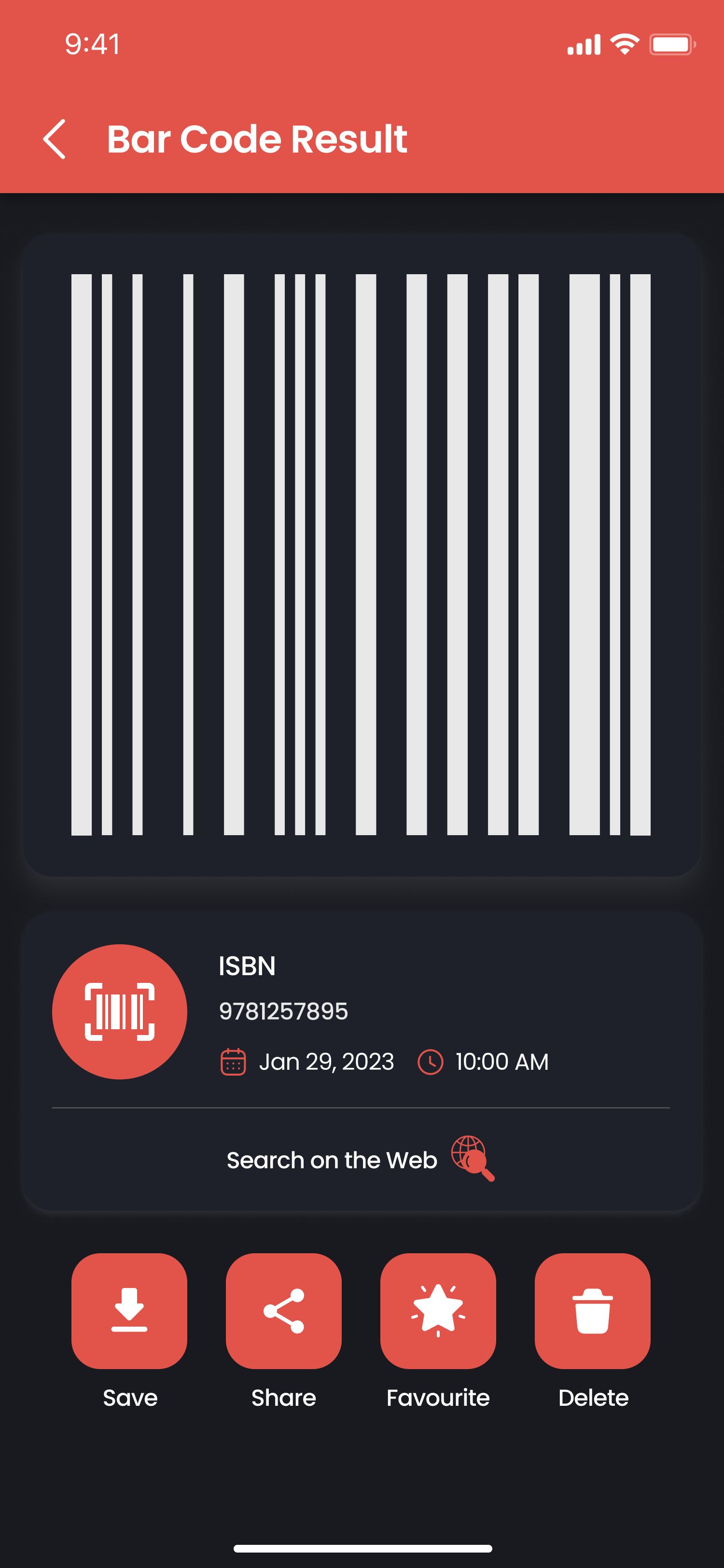Search the ISBN on the web

click(x=360, y=1160)
